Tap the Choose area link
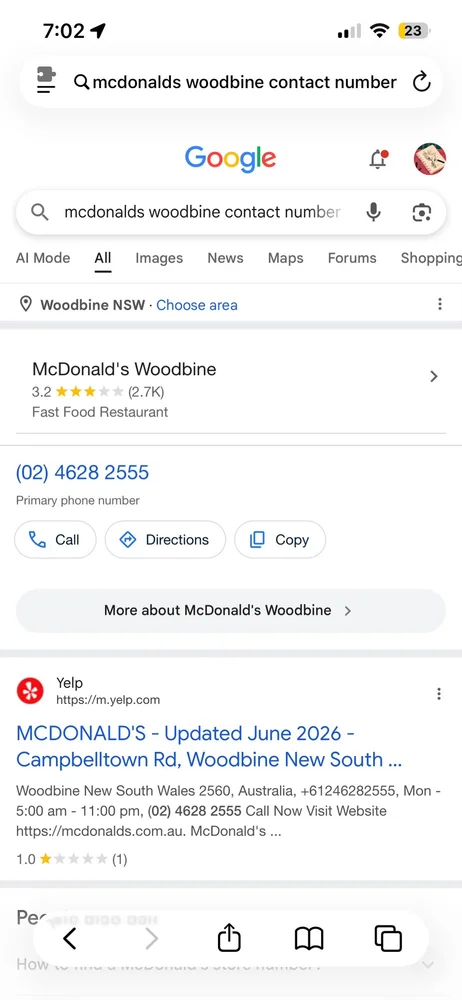Viewport: 462px width, 1000px height. click(x=197, y=305)
